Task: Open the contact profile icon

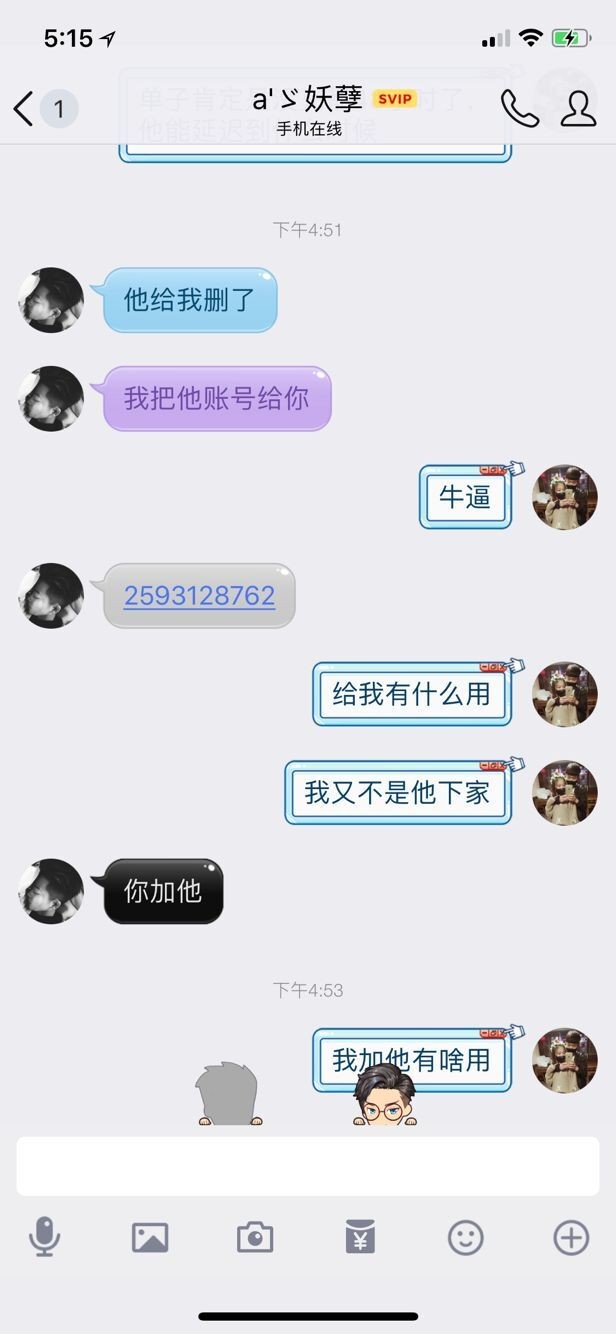Action: [x=578, y=108]
